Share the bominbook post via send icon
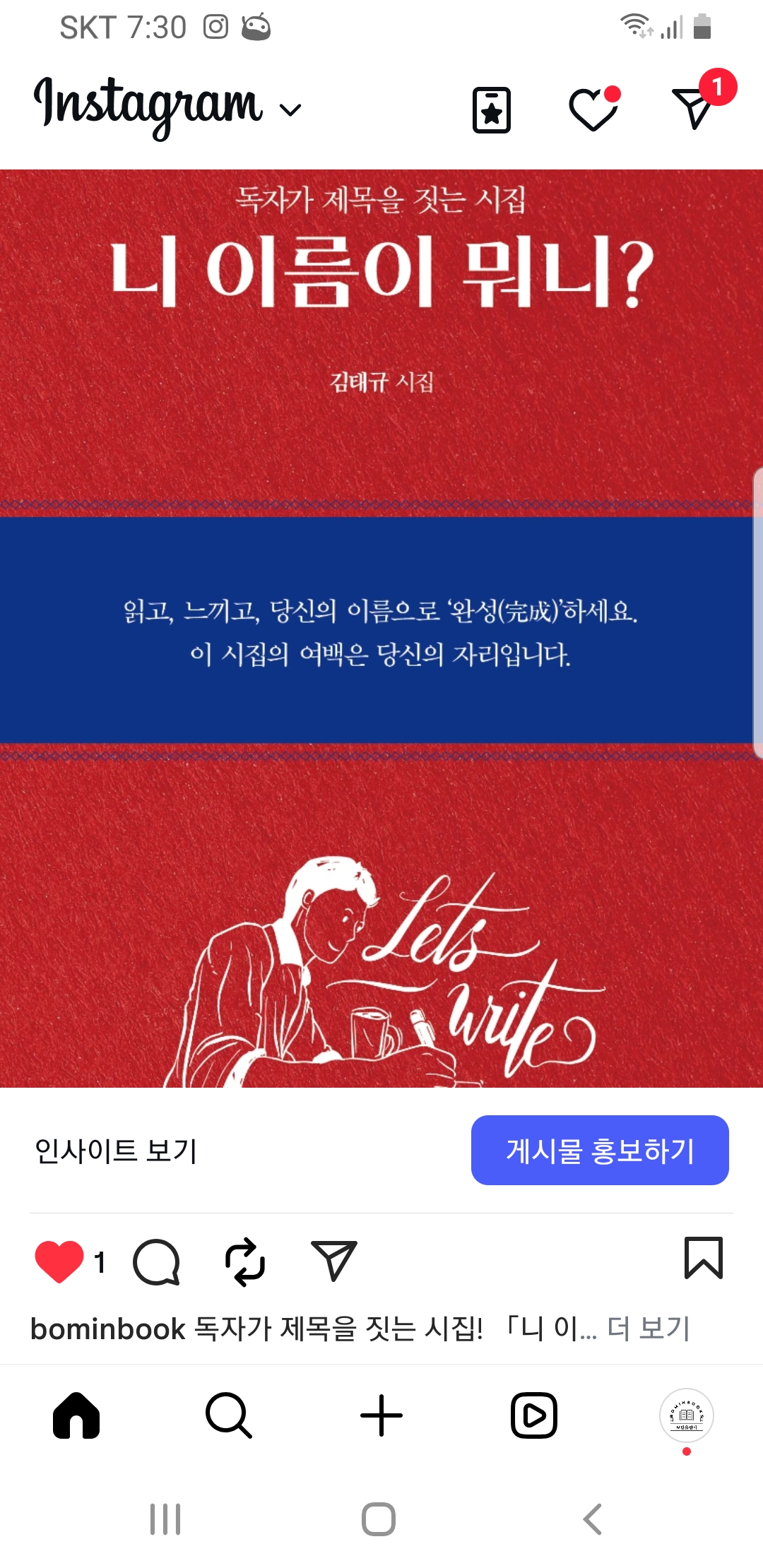Image resolution: width=763 pixels, height=1568 pixels. pyautogui.click(x=333, y=1261)
